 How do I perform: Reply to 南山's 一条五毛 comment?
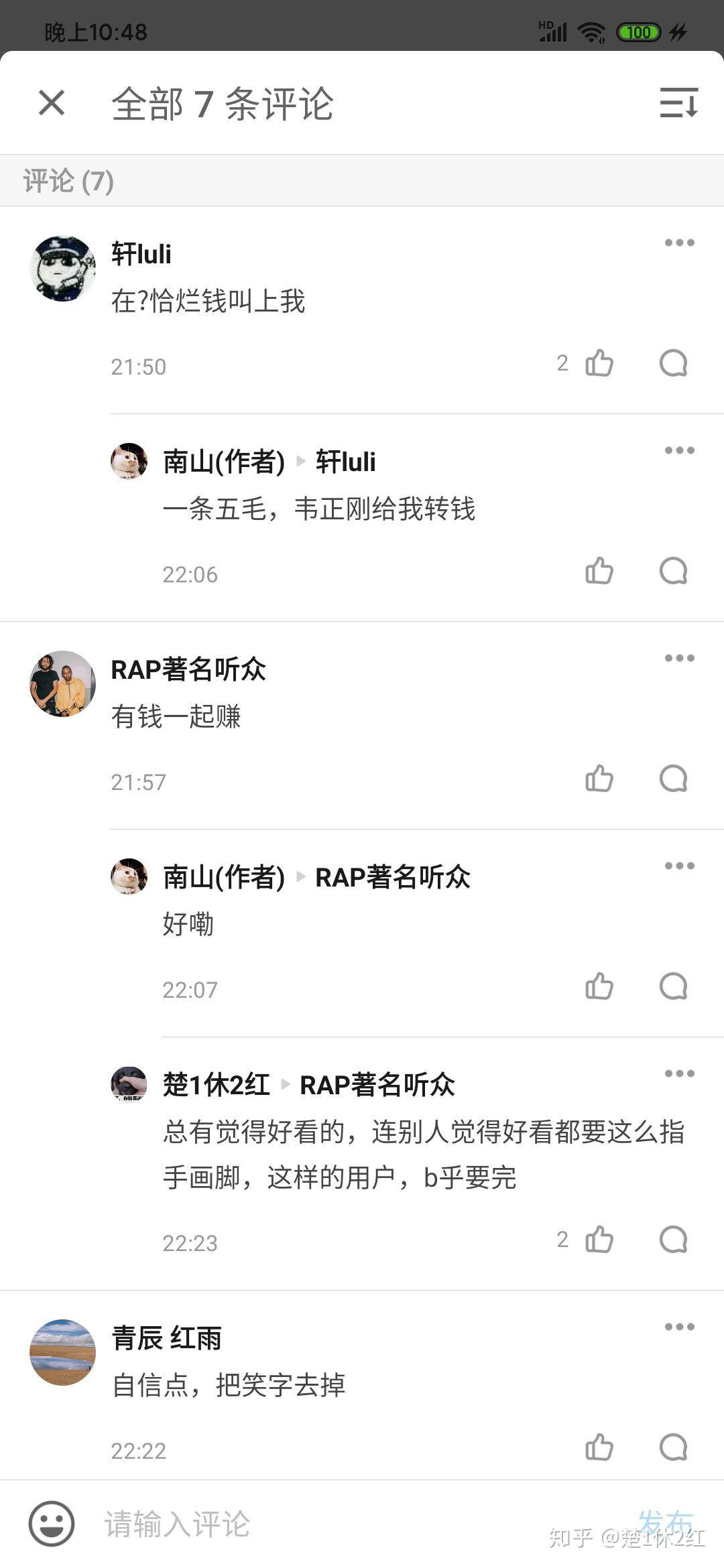coord(673,571)
